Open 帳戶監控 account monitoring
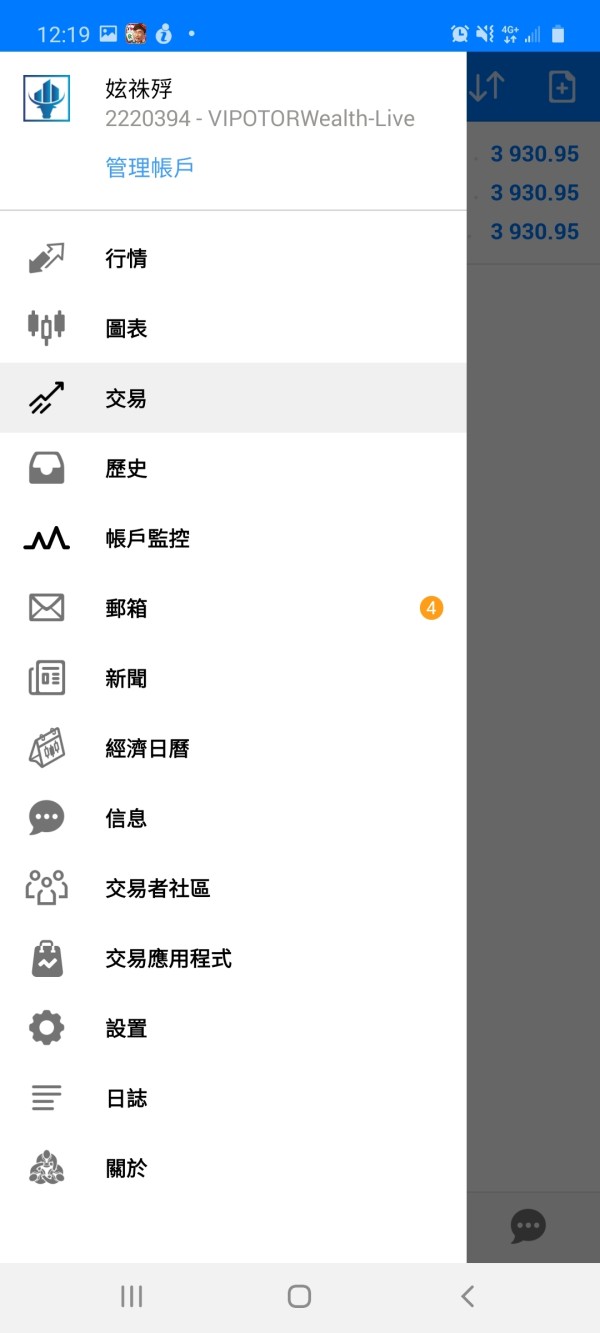 233,539
